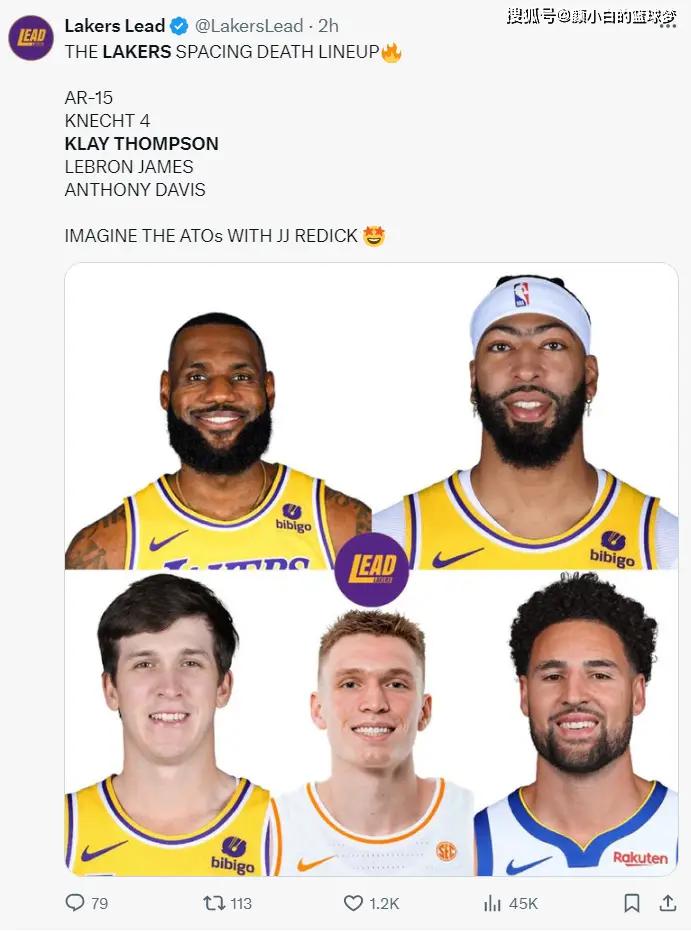Share the post via share icon
Viewport: 691px width, 931px height.
(667, 903)
